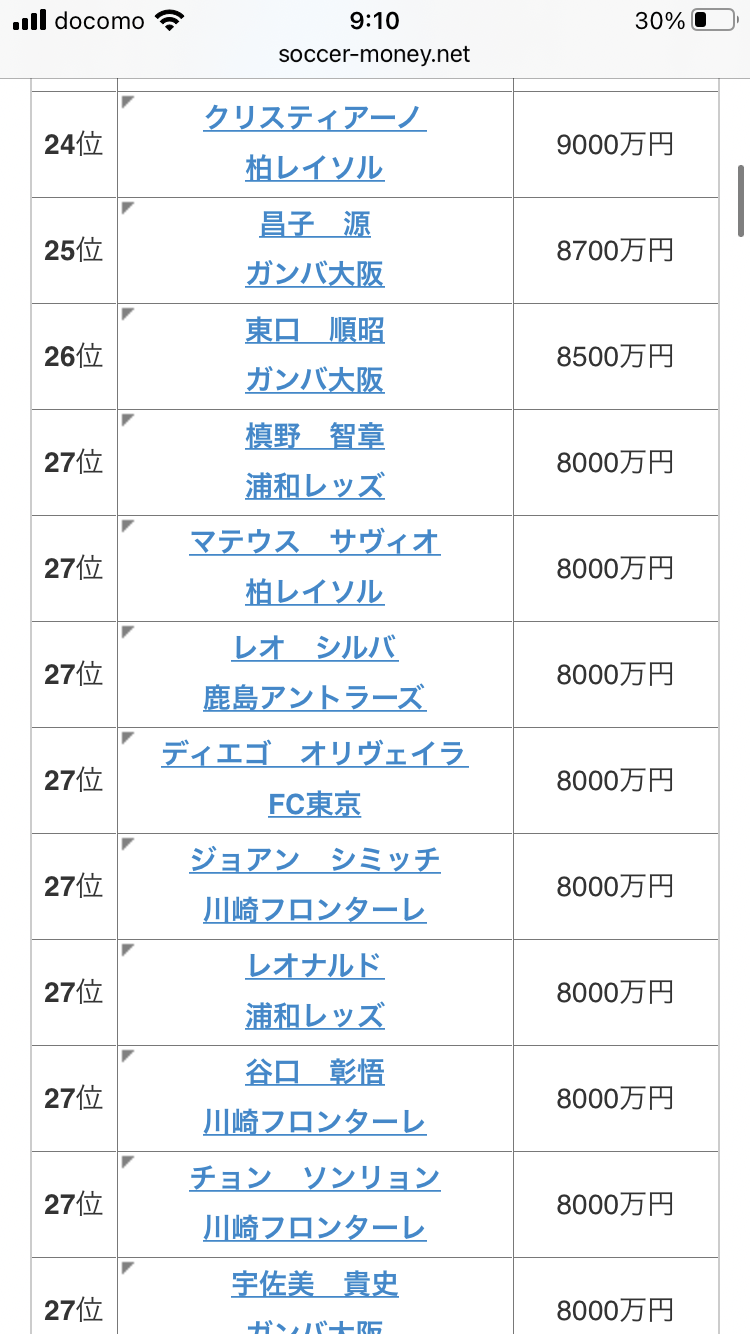The width and height of the screenshot is (750, 1334).
Task: Open 川崎フロンターレ link under 谷口 彰悟
Action: tap(315, 1122)
